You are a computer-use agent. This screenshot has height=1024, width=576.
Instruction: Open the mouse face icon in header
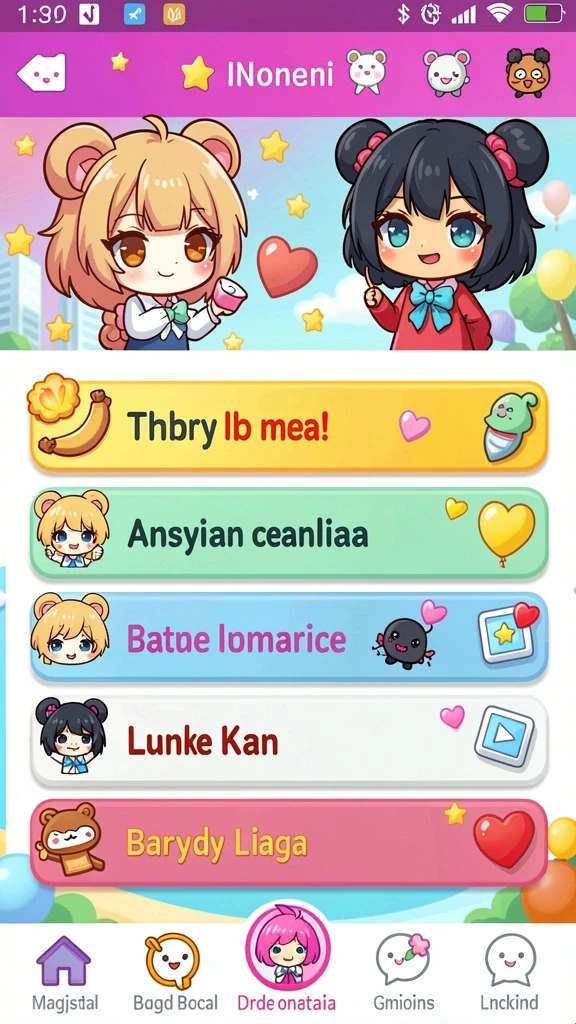pos(447,72)
